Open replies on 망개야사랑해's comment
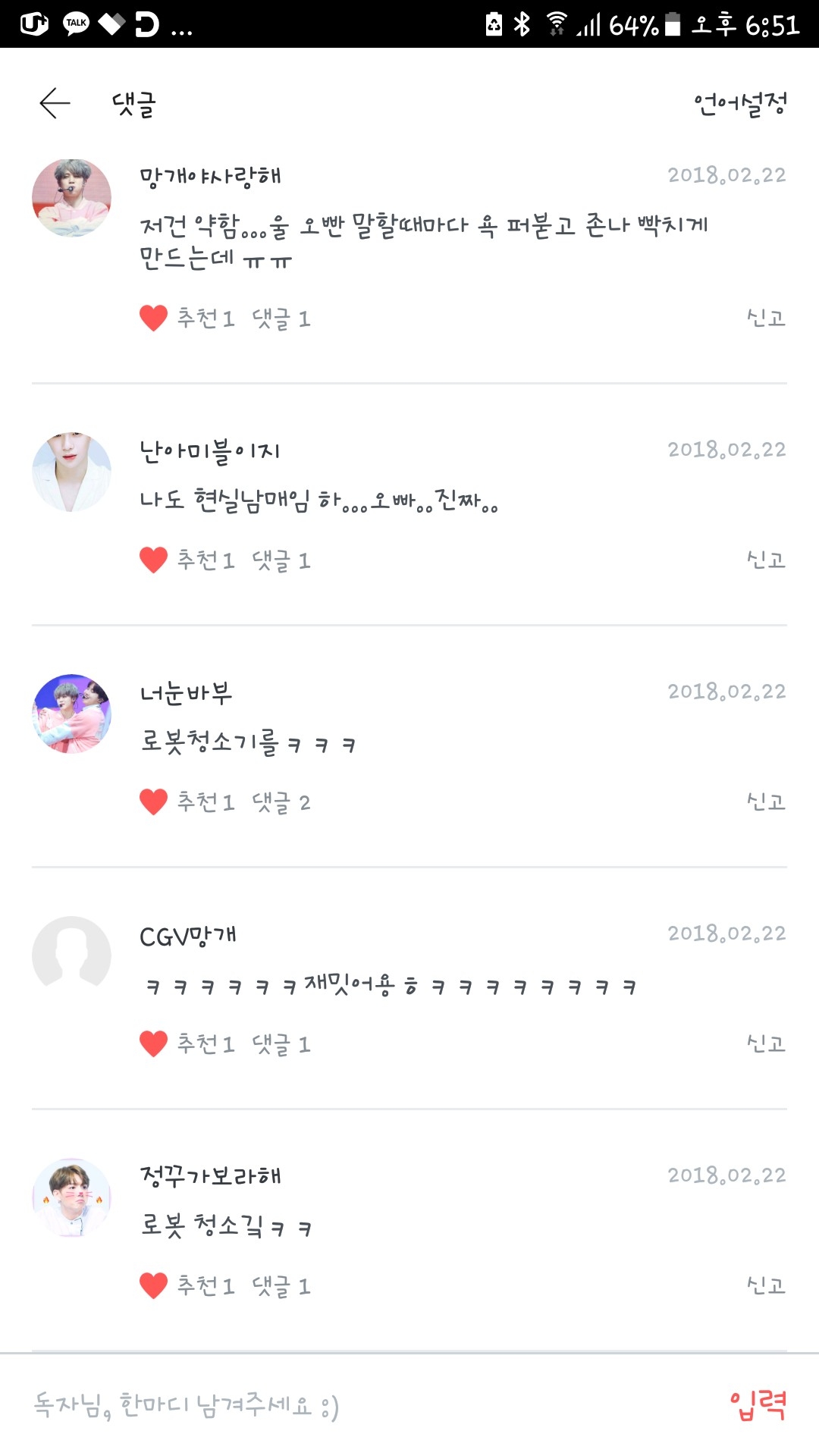The height and width of the screenshot is (1456, 819). [281, 318]
